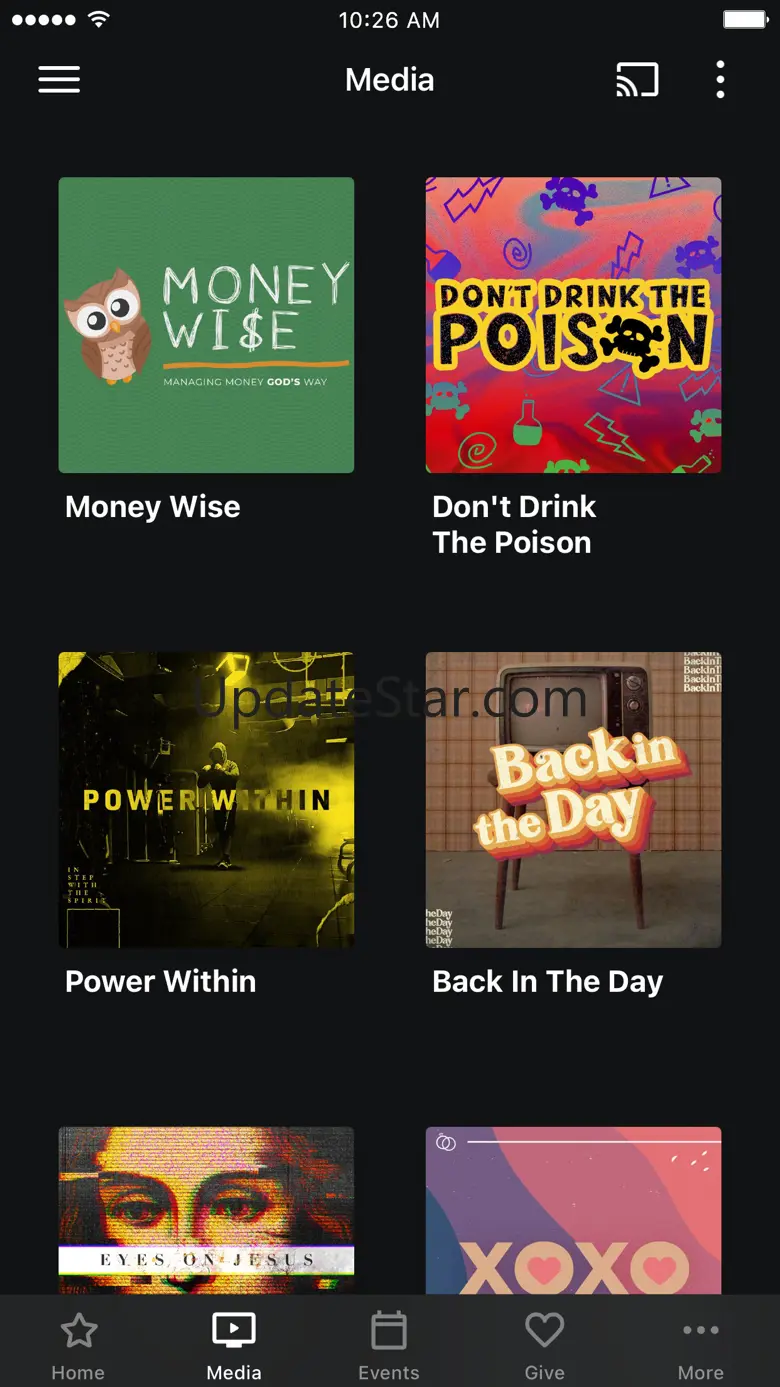The image size is (780, 1387).
Task: Open the three-dot overflow menu
Action: coord(720,80)
